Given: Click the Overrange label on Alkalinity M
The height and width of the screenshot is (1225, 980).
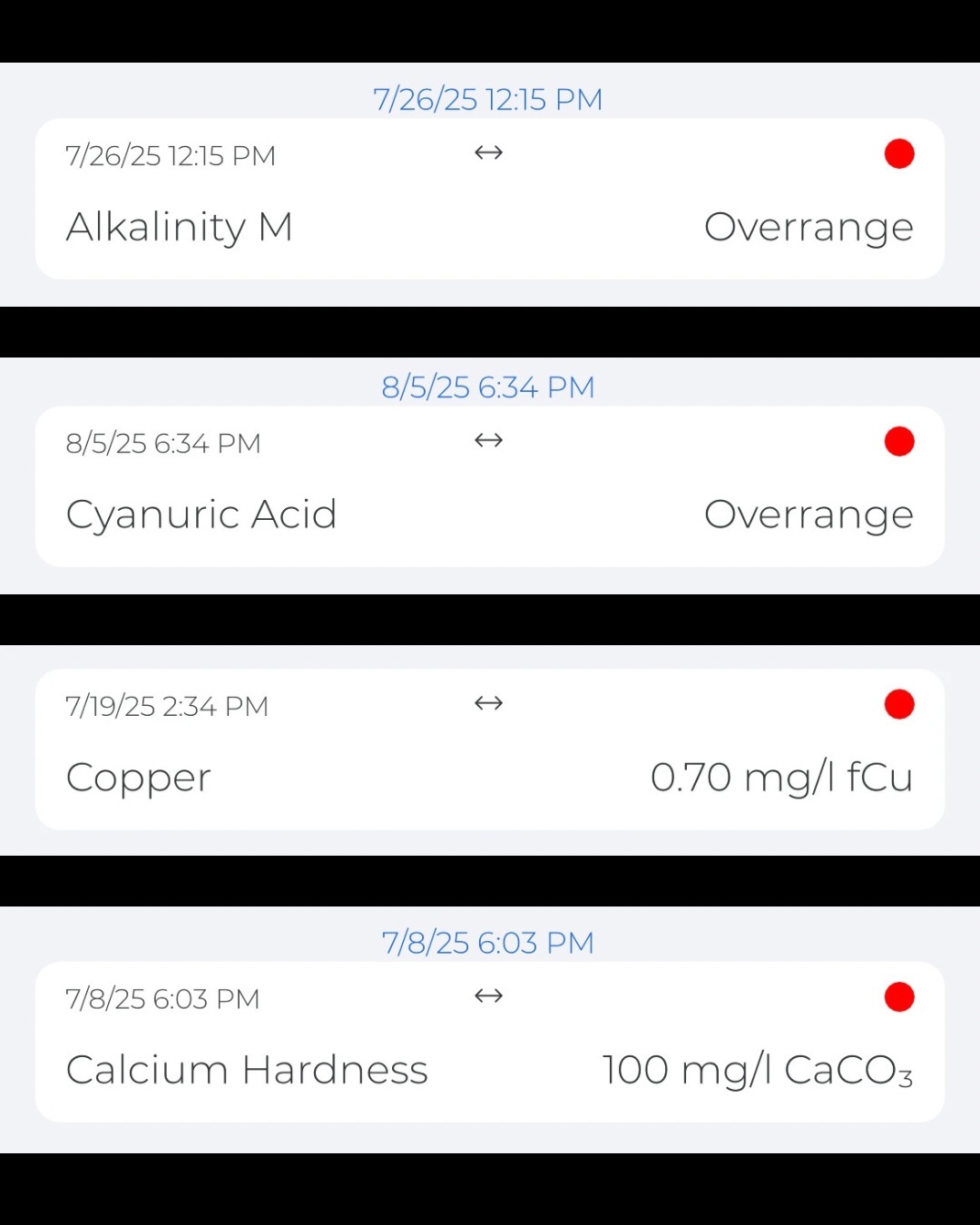Looking at the screenshot, I should pos(808,227).
